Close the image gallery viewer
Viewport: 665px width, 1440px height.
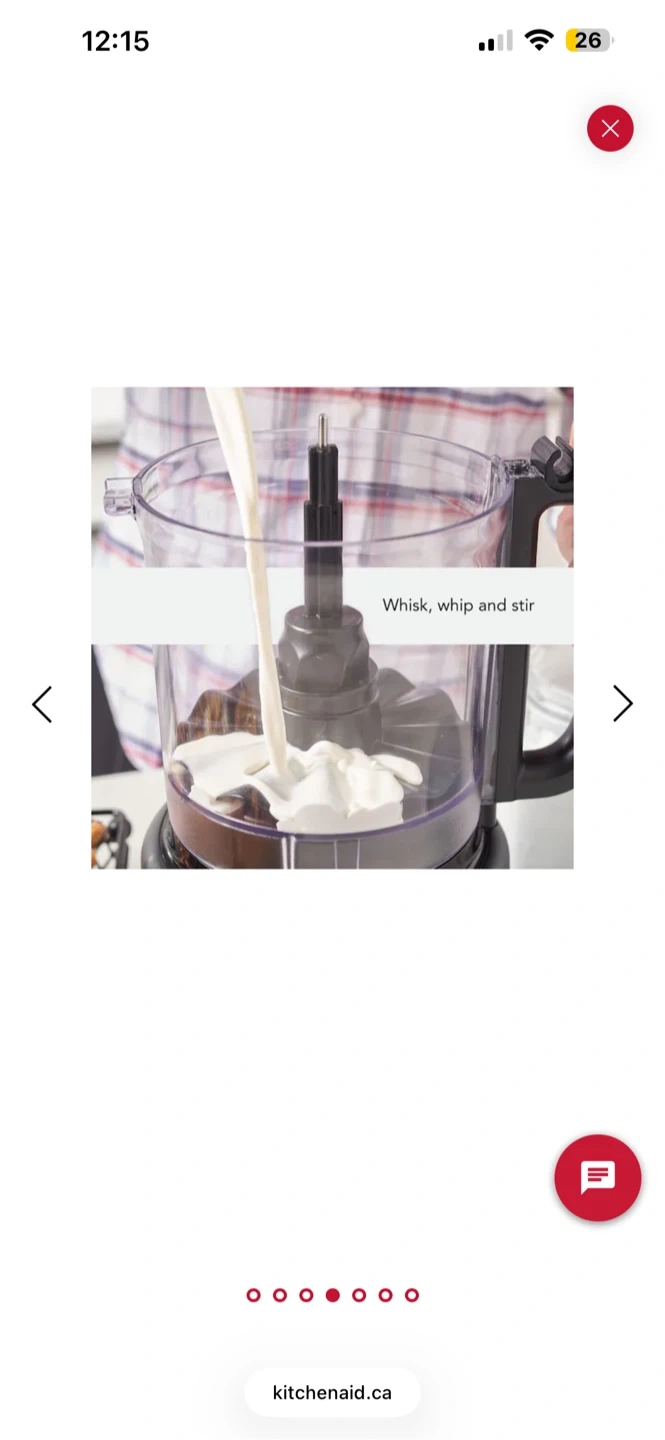click(610, 128)
